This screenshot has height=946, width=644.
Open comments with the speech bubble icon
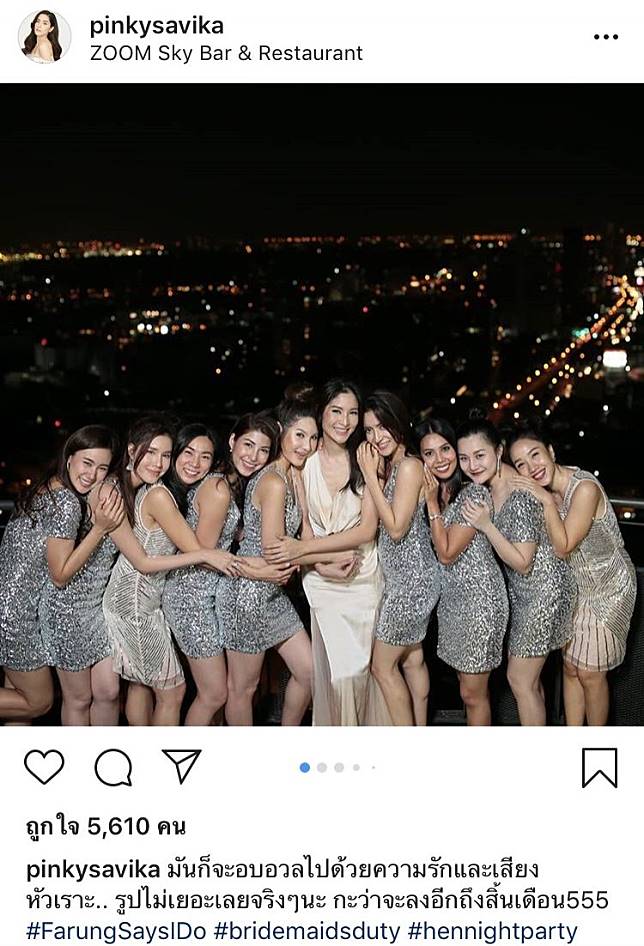tap(113, 767)
